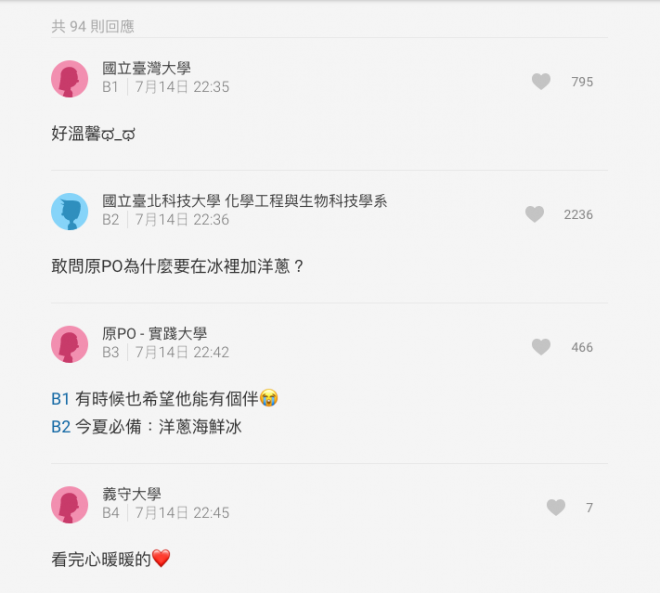
Task: Open 國立臺灣大學 commenter's avatar
Action: pos(70,79)
